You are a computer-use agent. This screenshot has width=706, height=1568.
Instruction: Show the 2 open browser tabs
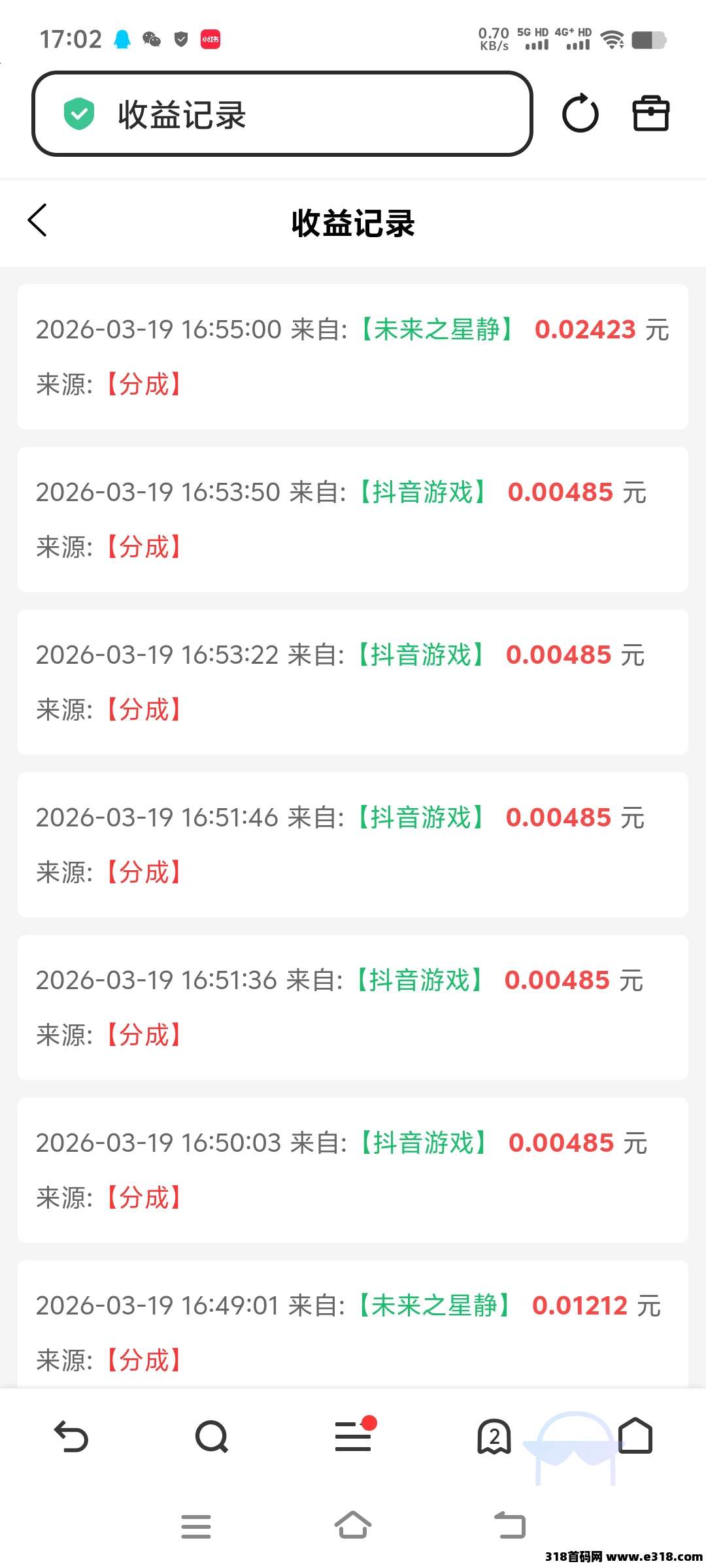tap(494, 1437)
